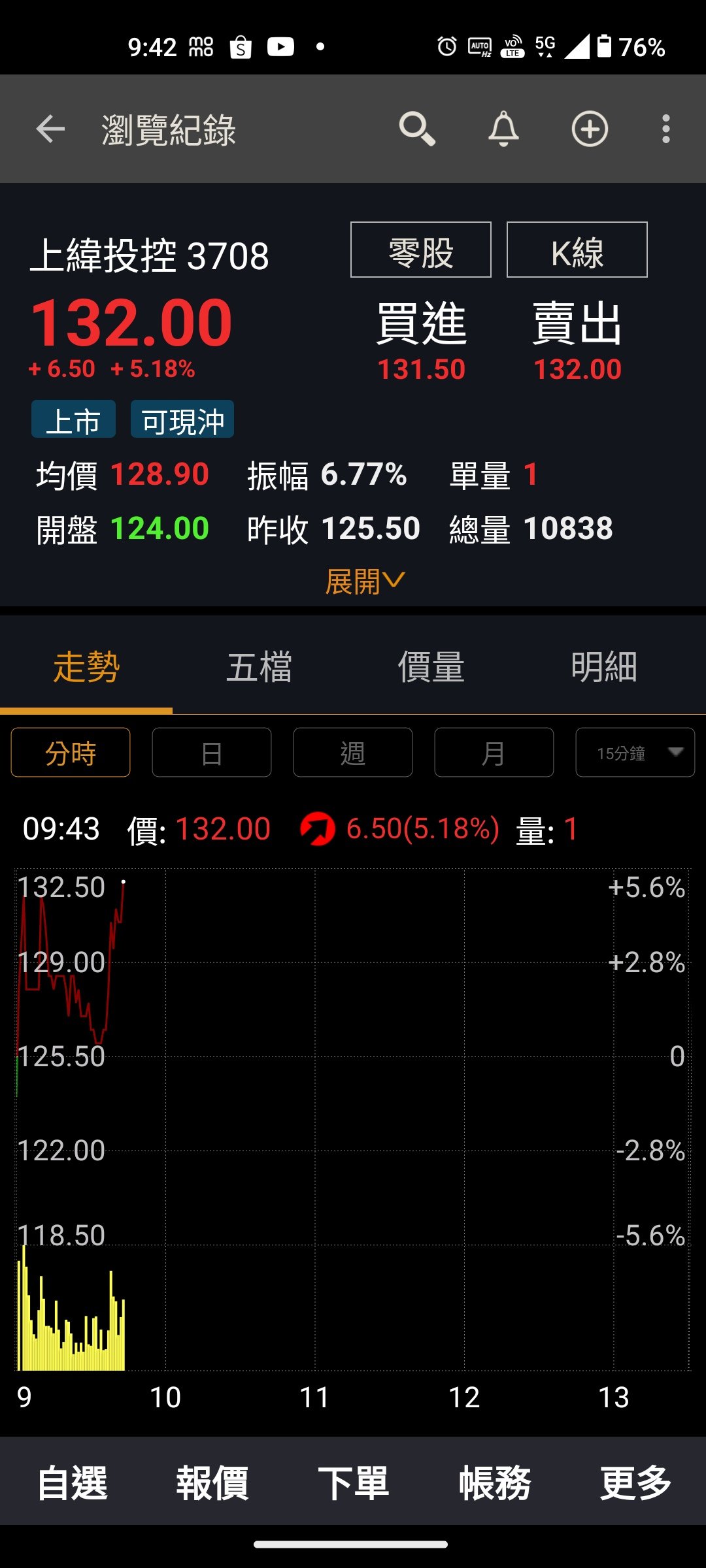Open the 帳務 account page
Image resolution: width=706 pixels, height=1568 pixels.
[x=494, y=1482]
